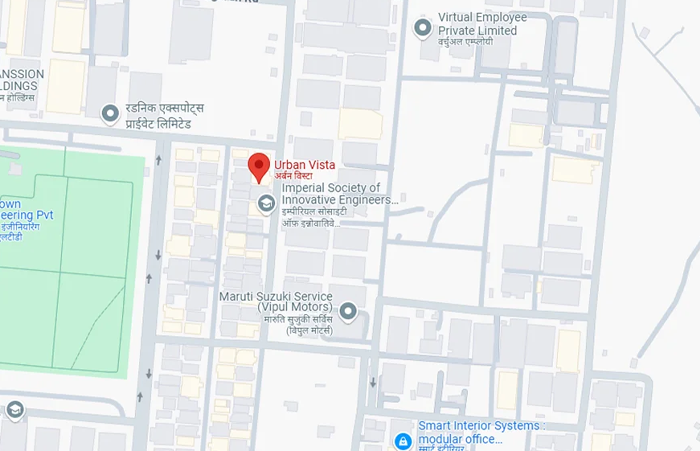700x451 pixels.
Task: Open Imperial Society of Innovative Engineers marker
Action: coord(266,205)
